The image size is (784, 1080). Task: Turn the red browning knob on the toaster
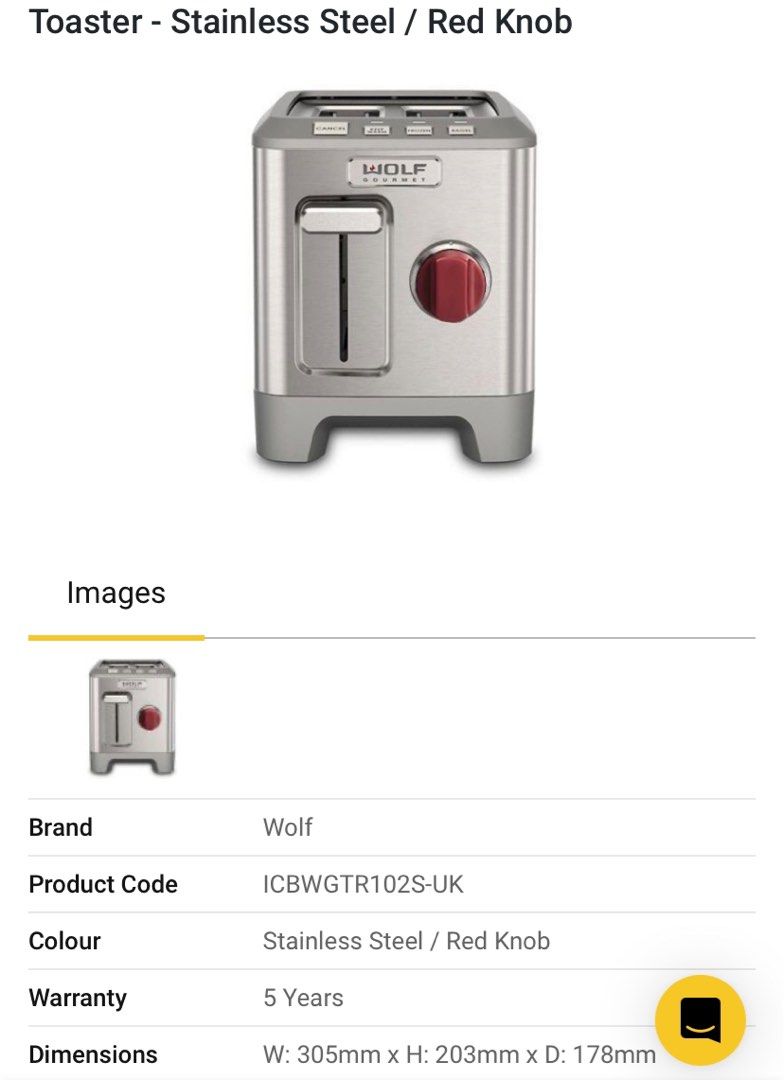pyautogui.click(x=452, y=282)
